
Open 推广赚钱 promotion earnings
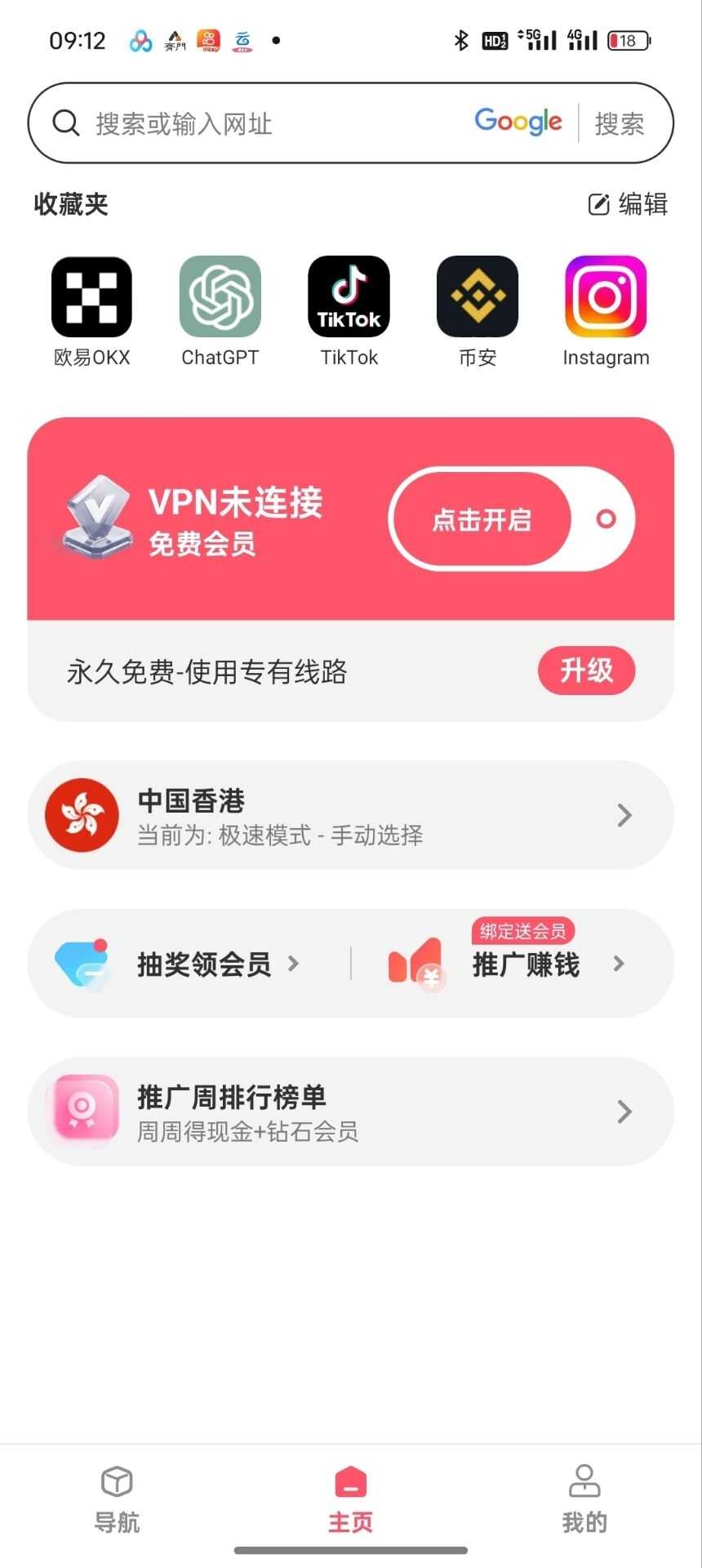click(514, 965)
